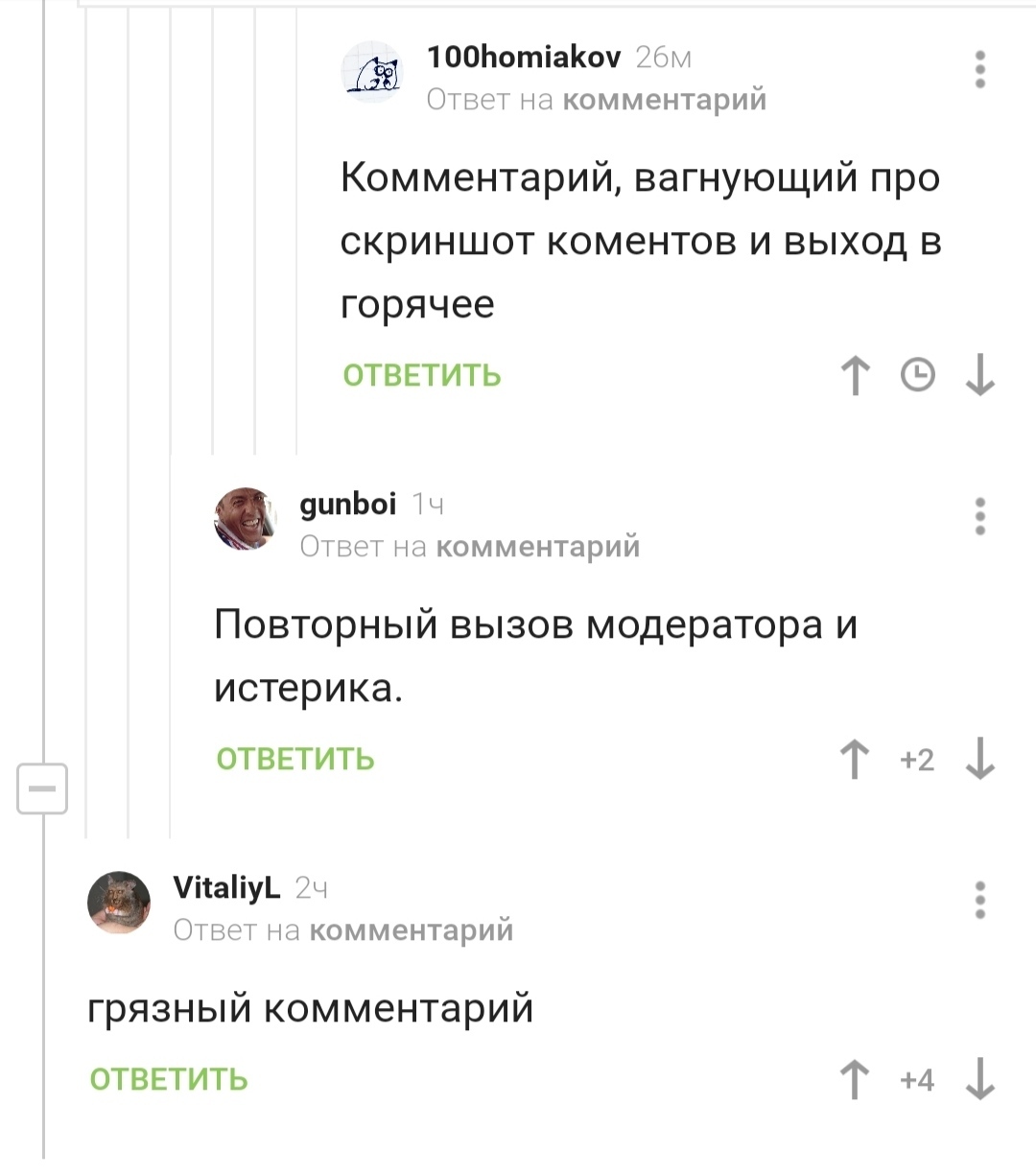1036x1176 pixels.
Task: Collapse the comment thread with minus button
Action: pyautogui.click(x=42, y=788)
